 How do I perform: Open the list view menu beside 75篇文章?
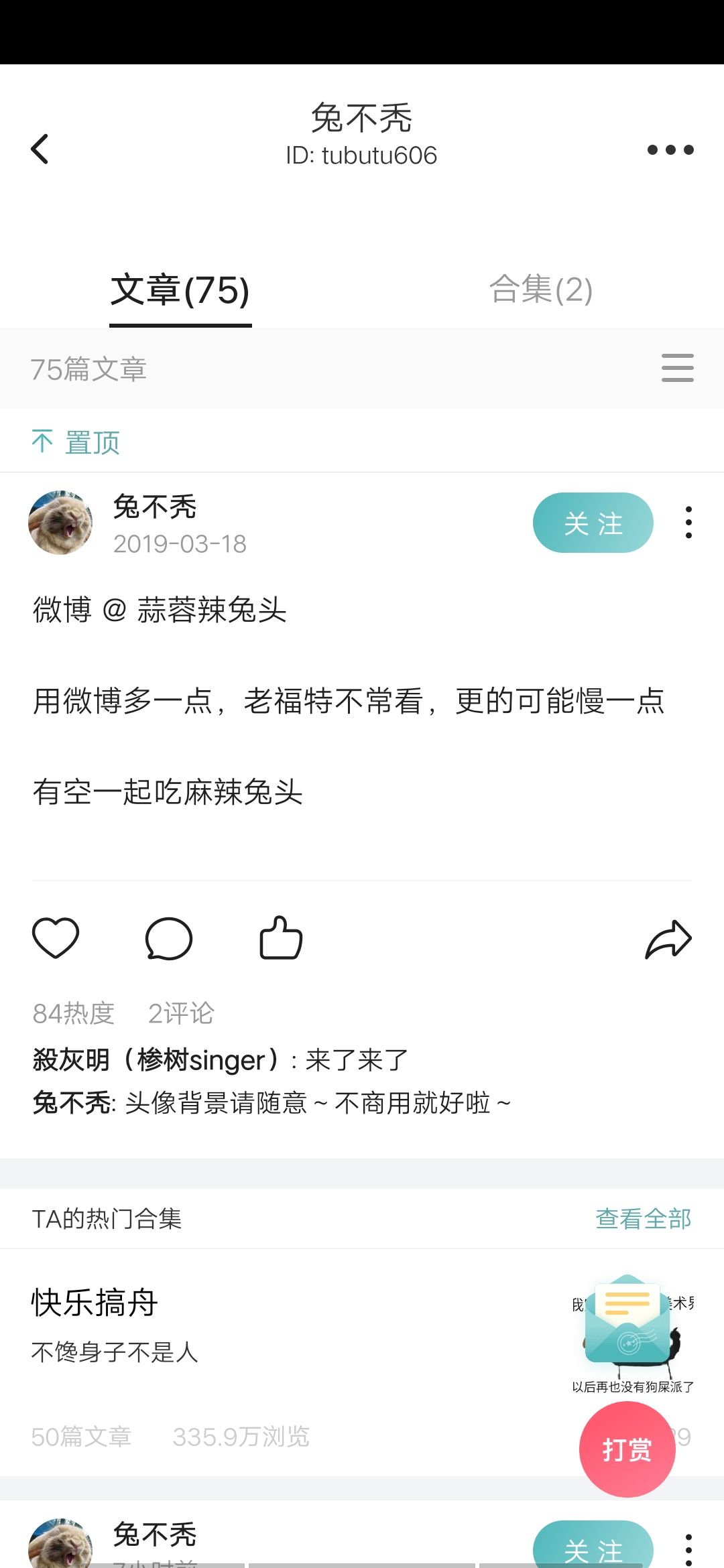click(677, 368)
